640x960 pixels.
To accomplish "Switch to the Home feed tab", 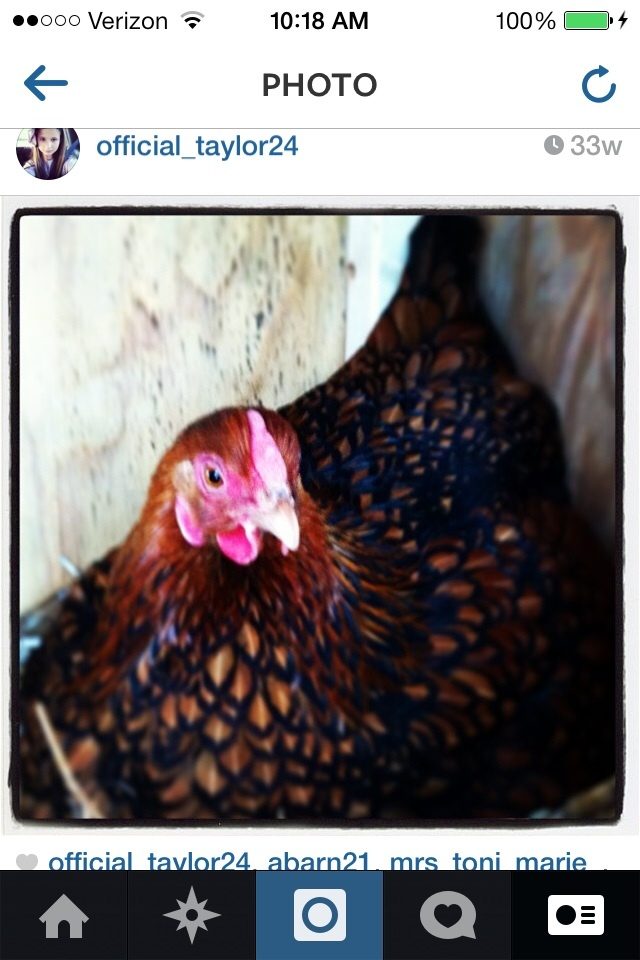I will (x=64, y=915).
